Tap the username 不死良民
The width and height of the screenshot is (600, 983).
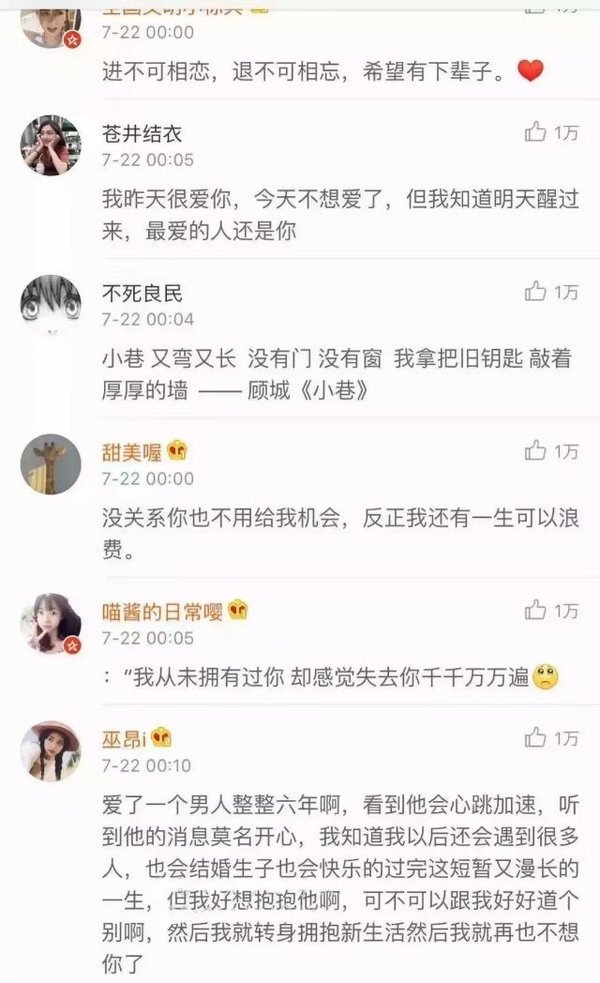tap(142, 293)
